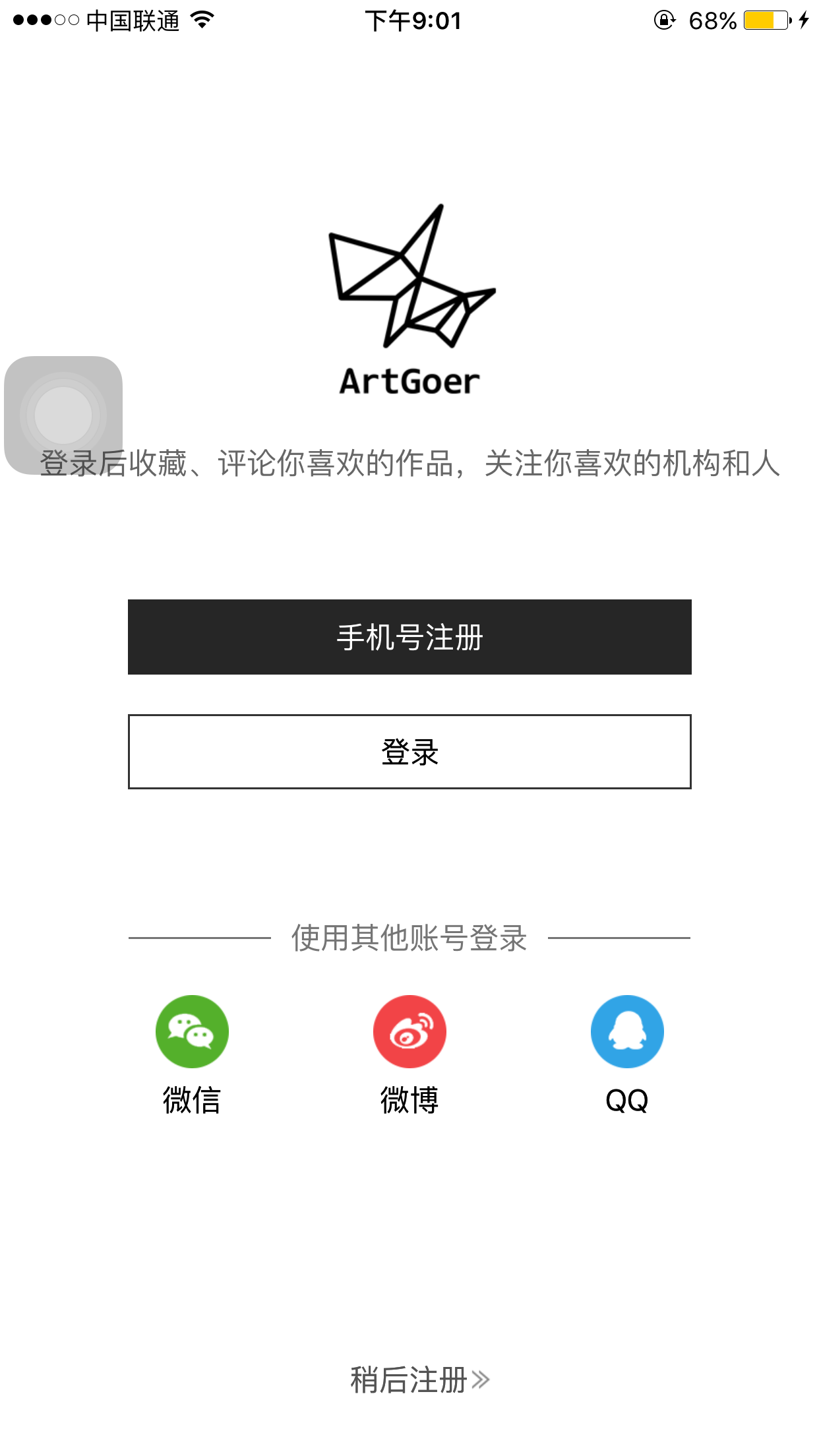Viewport: 819px width, 1456px height.
Task: Sign in with 微信 (WeChat)
Action: click(192, 1033)
